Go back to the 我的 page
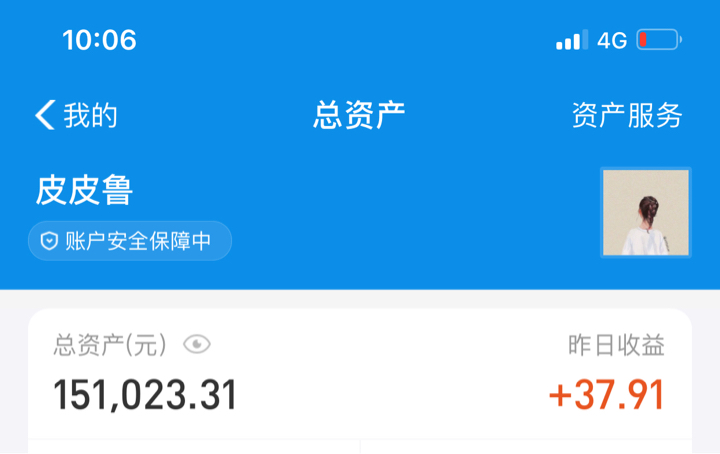 (x=75, y=115)
